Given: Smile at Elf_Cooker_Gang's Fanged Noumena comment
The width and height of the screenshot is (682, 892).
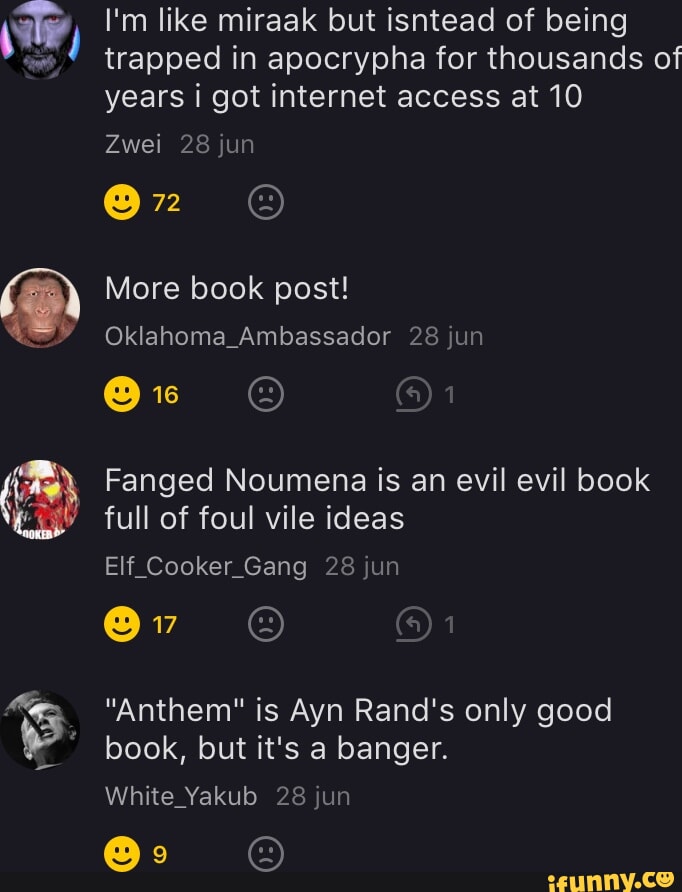Looking at the screenshot, I should pyautogui.click(x=122, y=625).
